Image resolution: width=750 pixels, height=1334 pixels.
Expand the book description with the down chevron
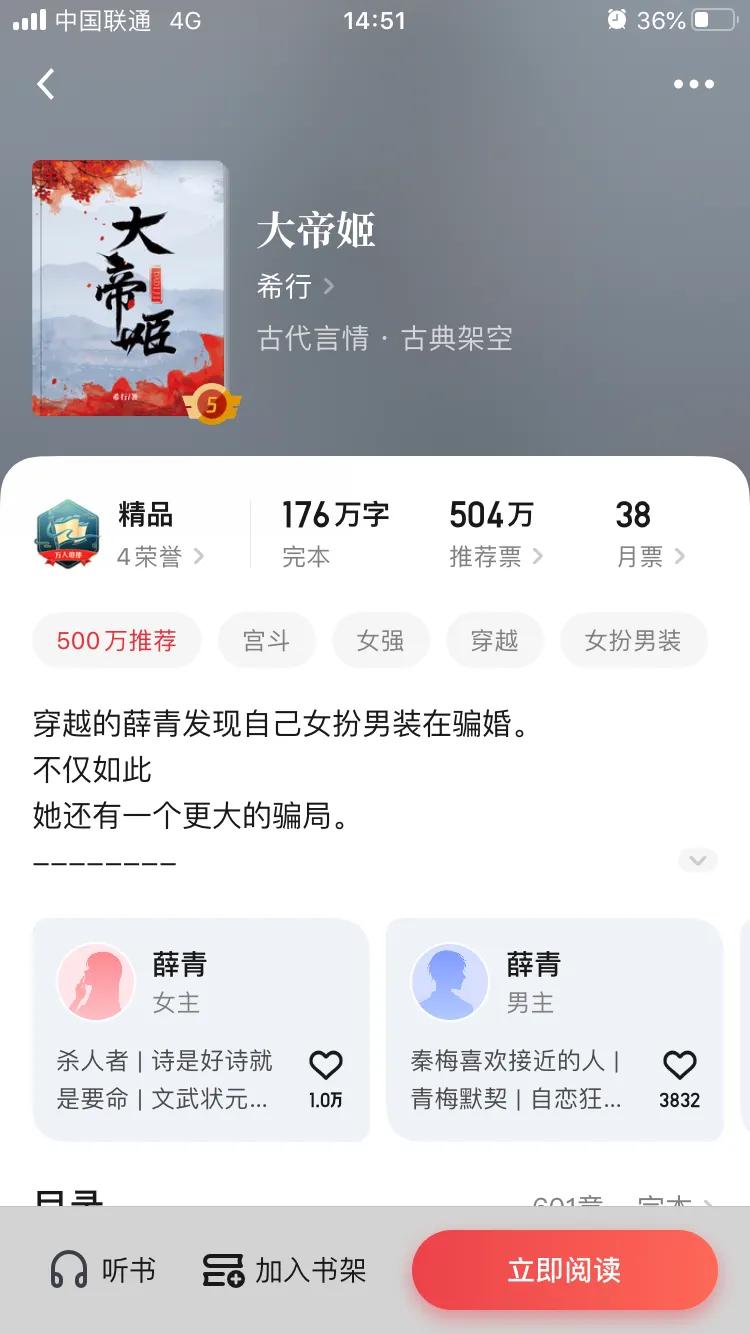(697, 860)
